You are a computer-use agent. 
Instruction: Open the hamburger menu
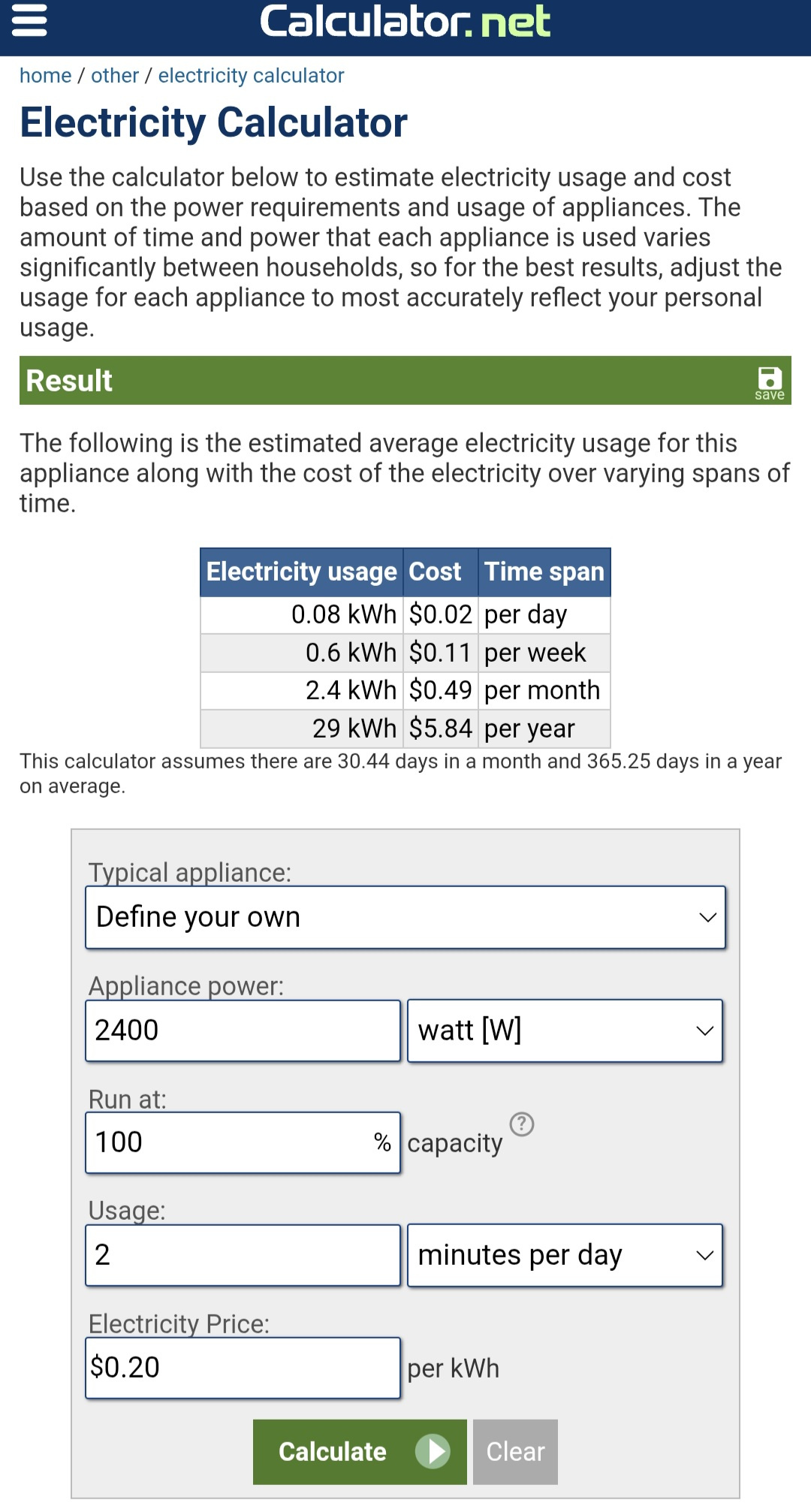tap(29, 20)
